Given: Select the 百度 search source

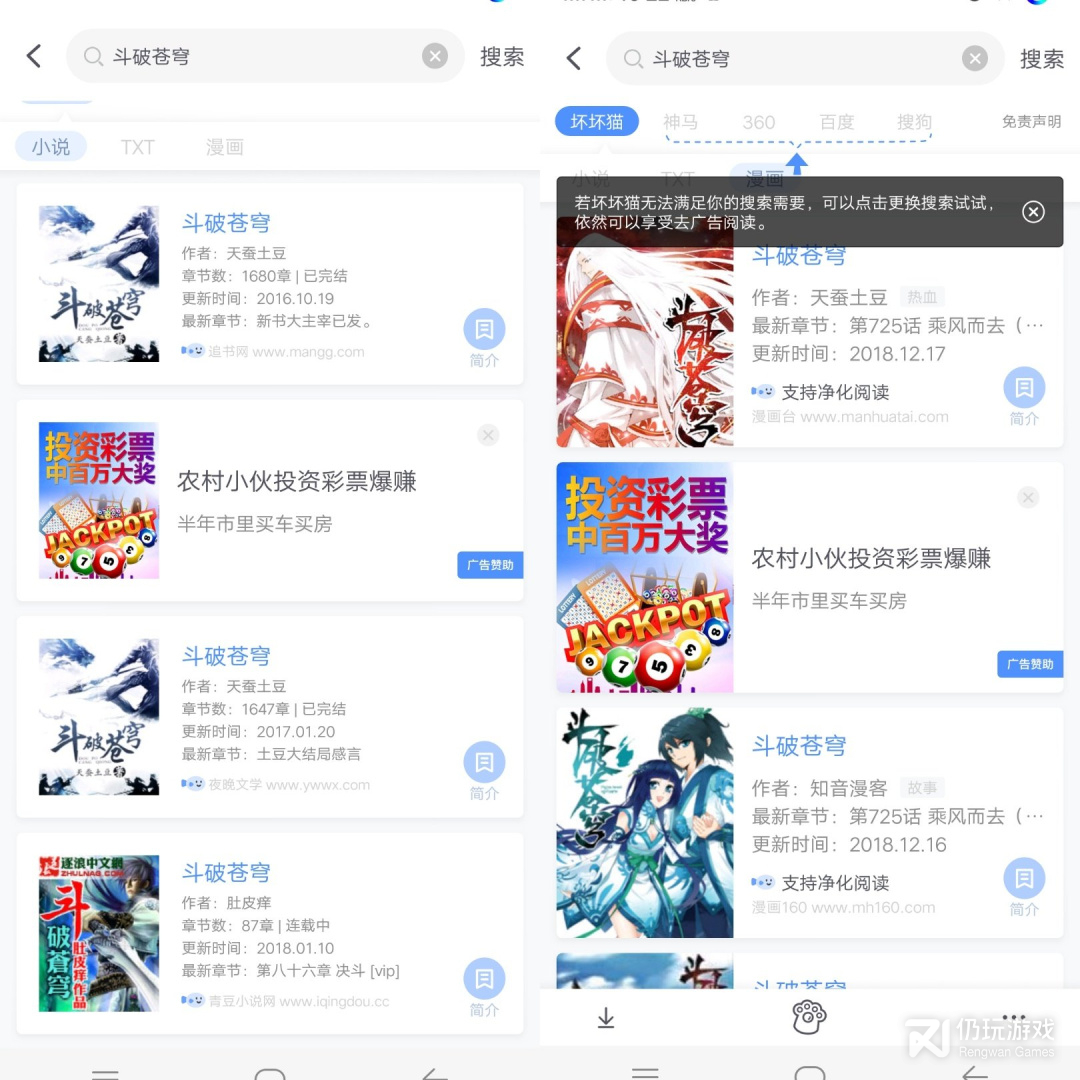Looking at the screenshot, I should 836,122.
